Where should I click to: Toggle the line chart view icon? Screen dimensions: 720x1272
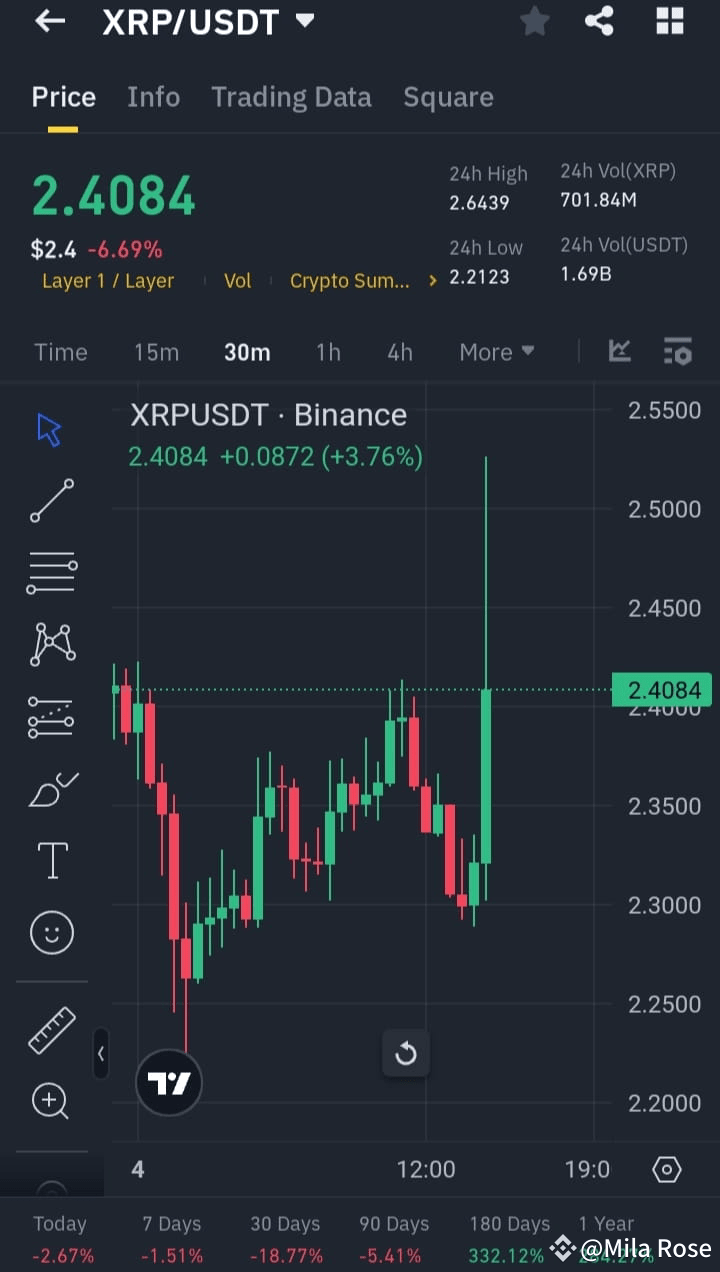(620, 352)
